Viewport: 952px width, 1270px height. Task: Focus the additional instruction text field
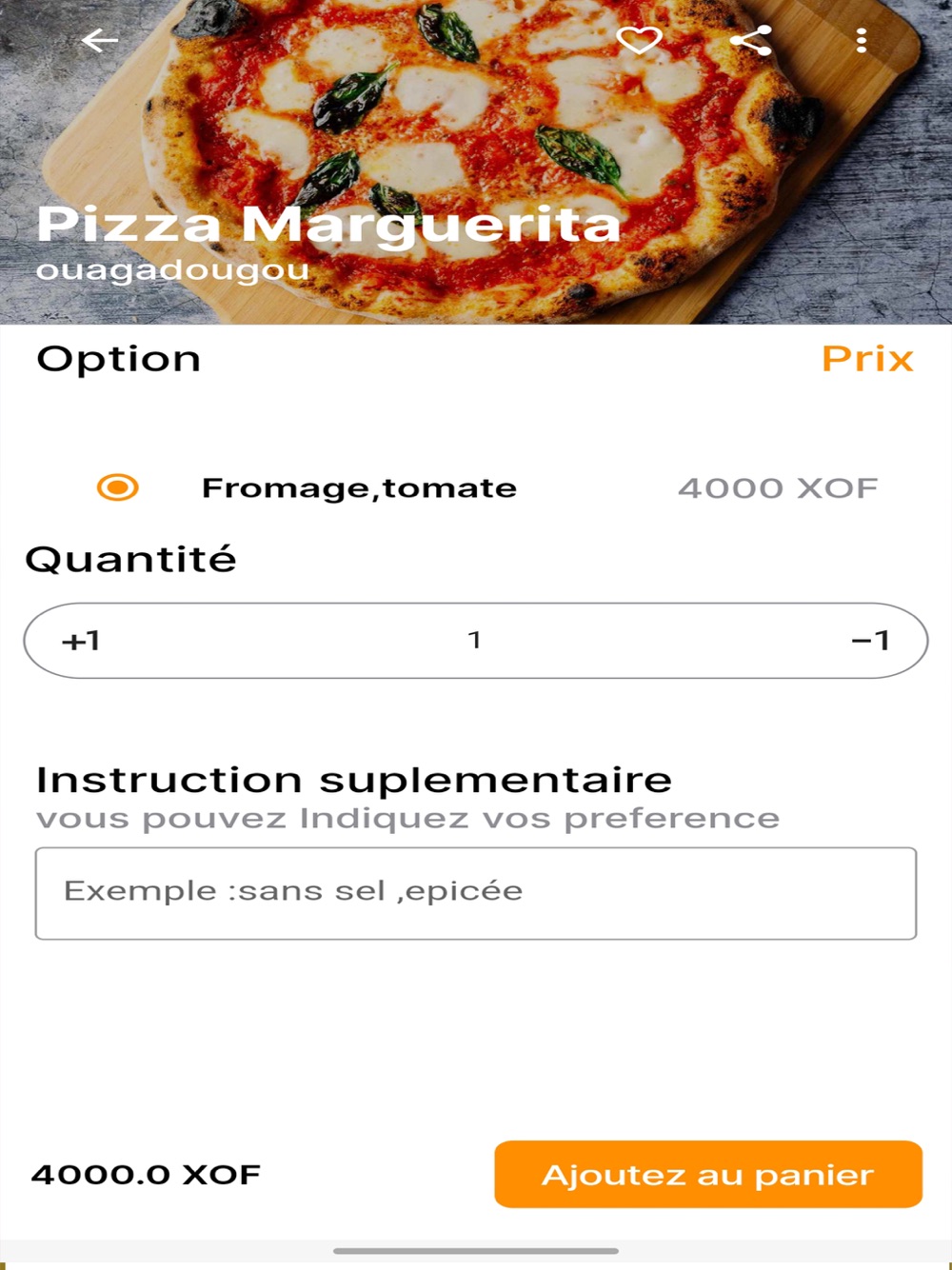tap(476, 893)
